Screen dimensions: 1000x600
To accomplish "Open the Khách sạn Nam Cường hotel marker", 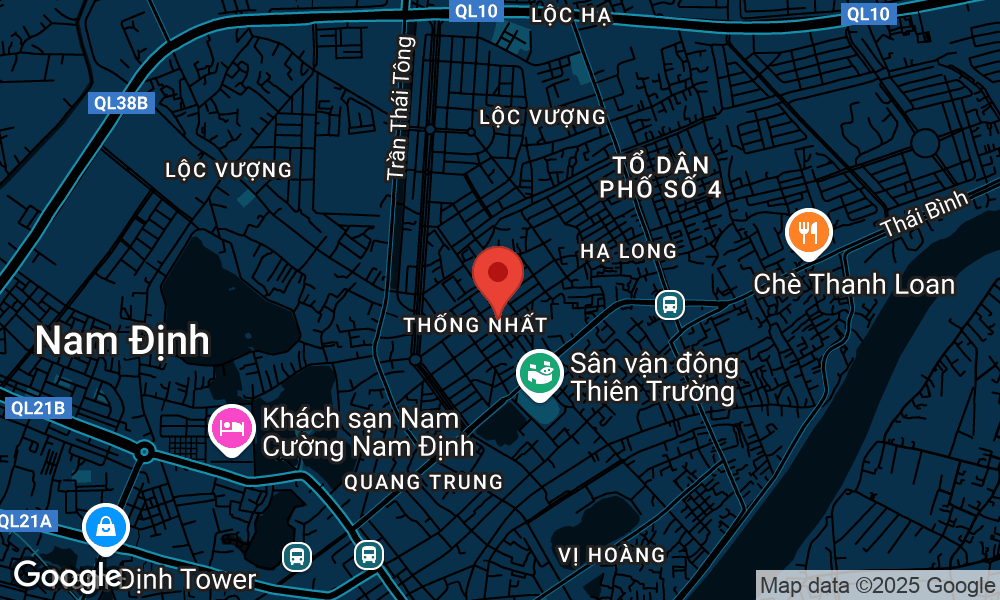I will pos(231,428).
